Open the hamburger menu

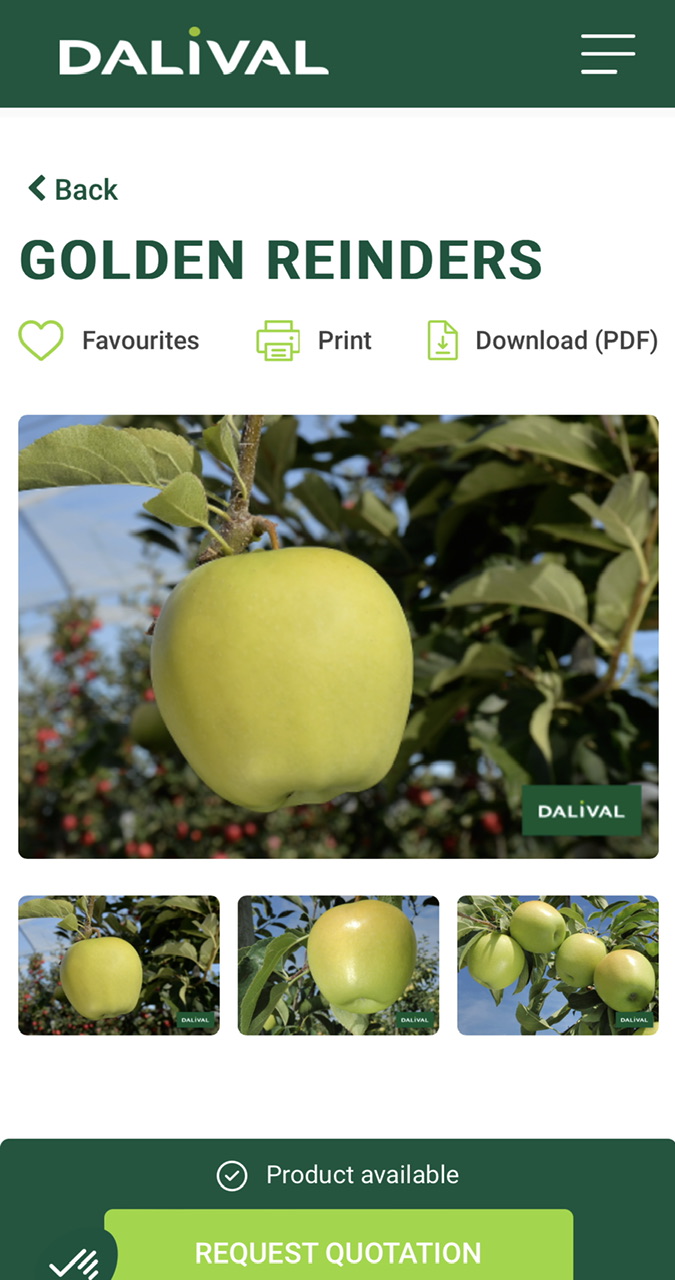pos(608,54)
